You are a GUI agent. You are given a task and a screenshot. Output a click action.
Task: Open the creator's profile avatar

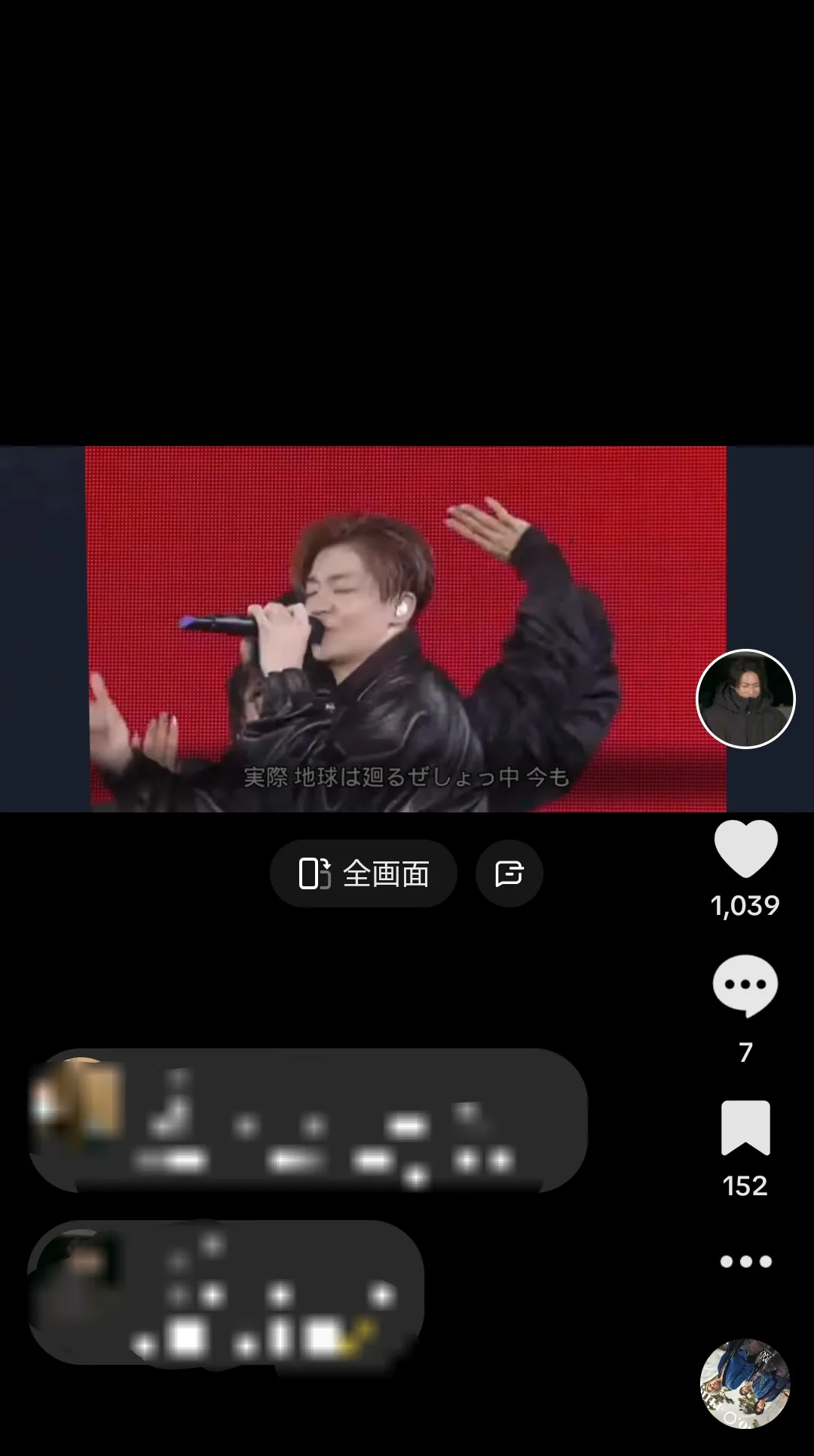coord(745,699)
